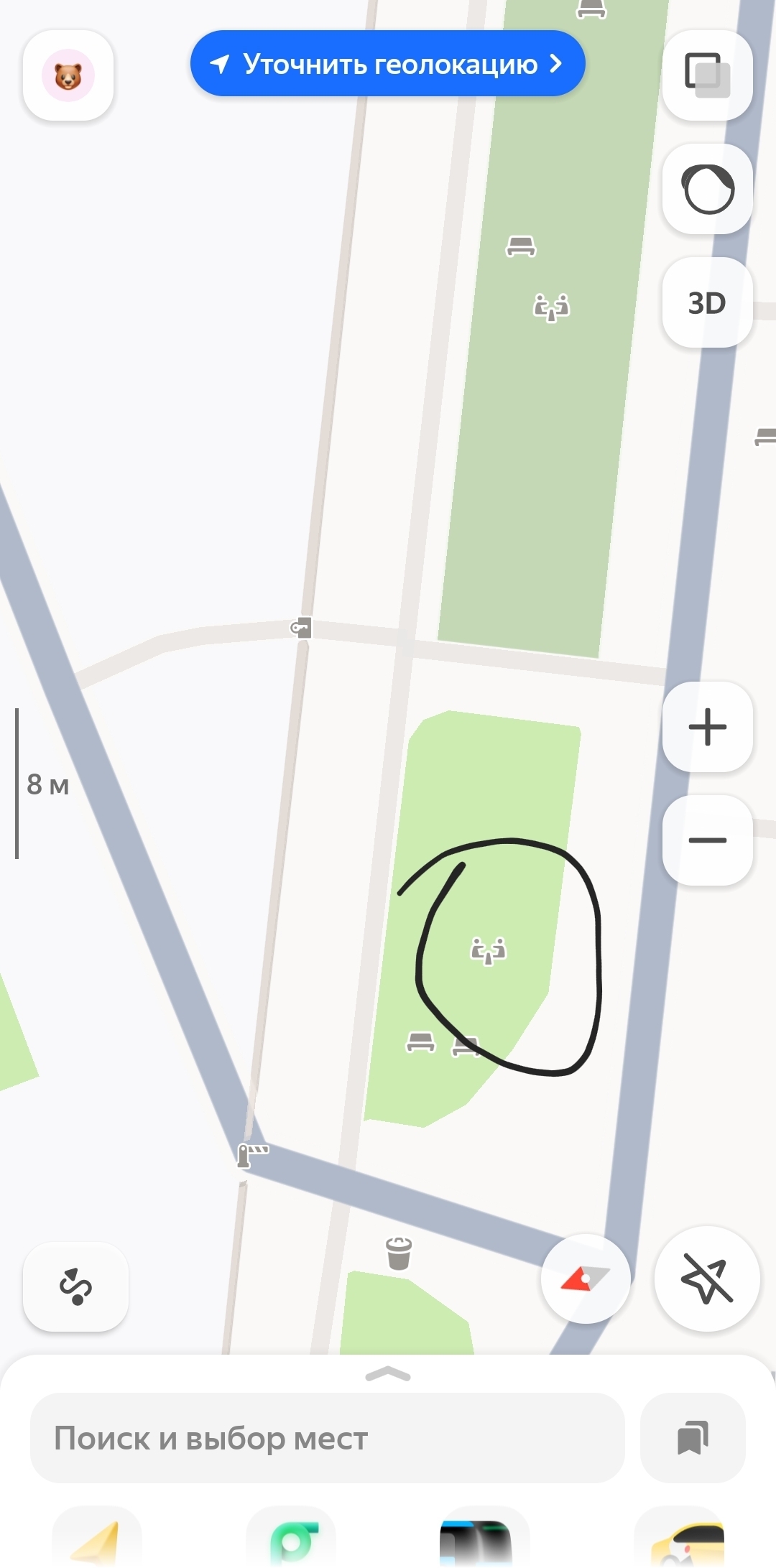The image size is (776, 1568).
Task: Reset map orientation with the compass
Action: pos(586,1279)
